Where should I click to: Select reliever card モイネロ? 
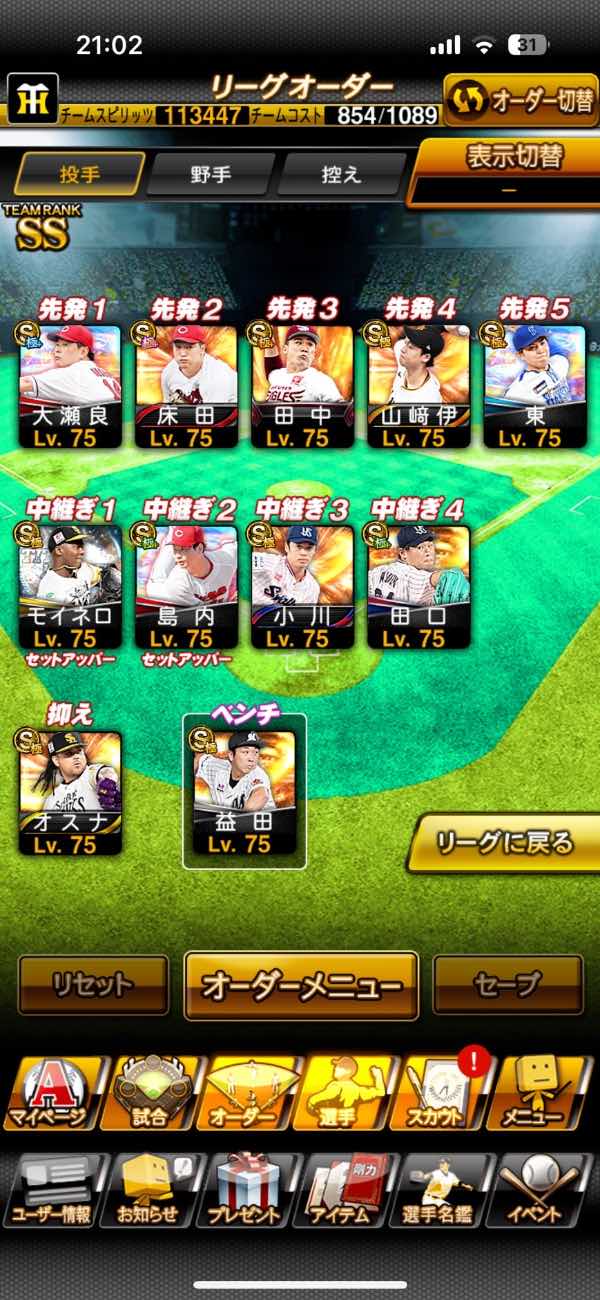70,585
